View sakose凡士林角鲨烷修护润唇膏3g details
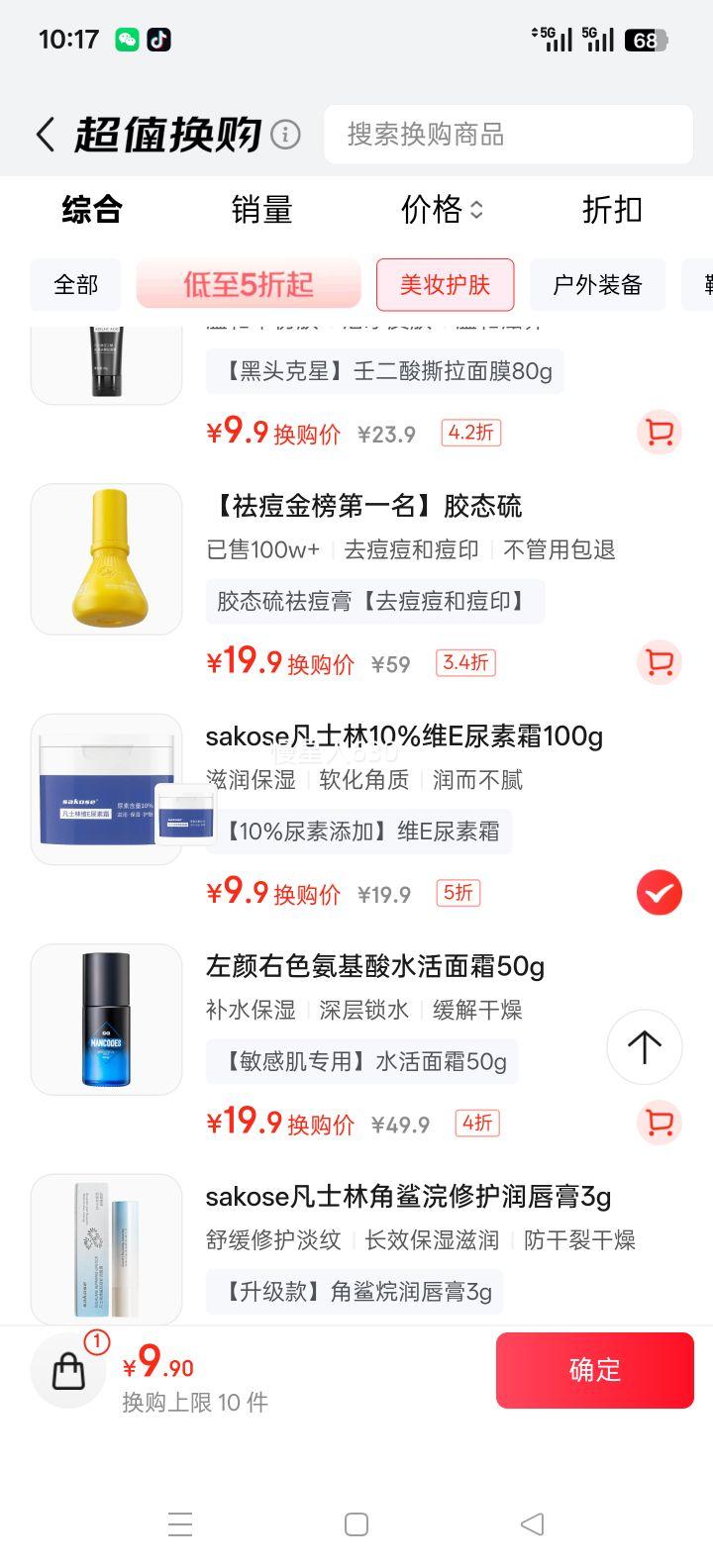The width and height of the screenshot is (713, 1568). point(408,1197)
